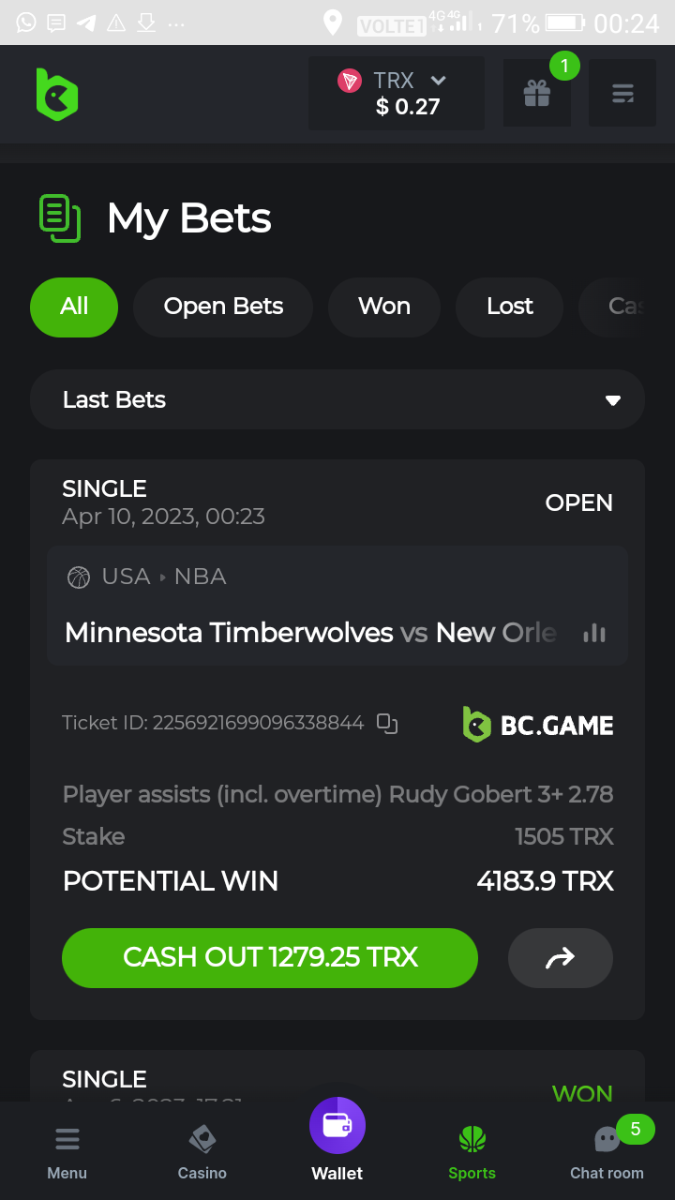Filter by Lost bets
675x1200 pixels.
tap(510, 307)
